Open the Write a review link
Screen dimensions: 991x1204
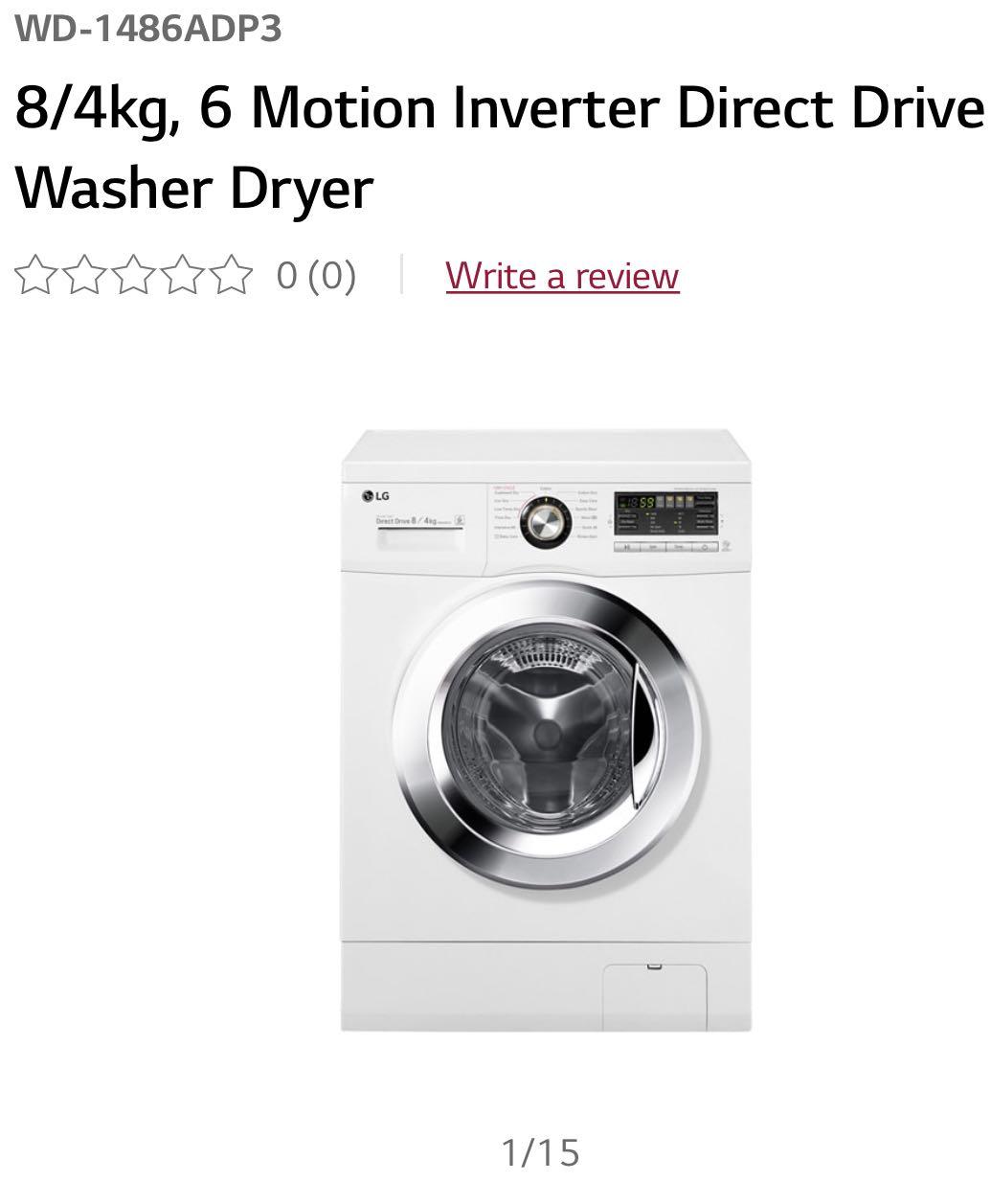[x=562, y=276]
